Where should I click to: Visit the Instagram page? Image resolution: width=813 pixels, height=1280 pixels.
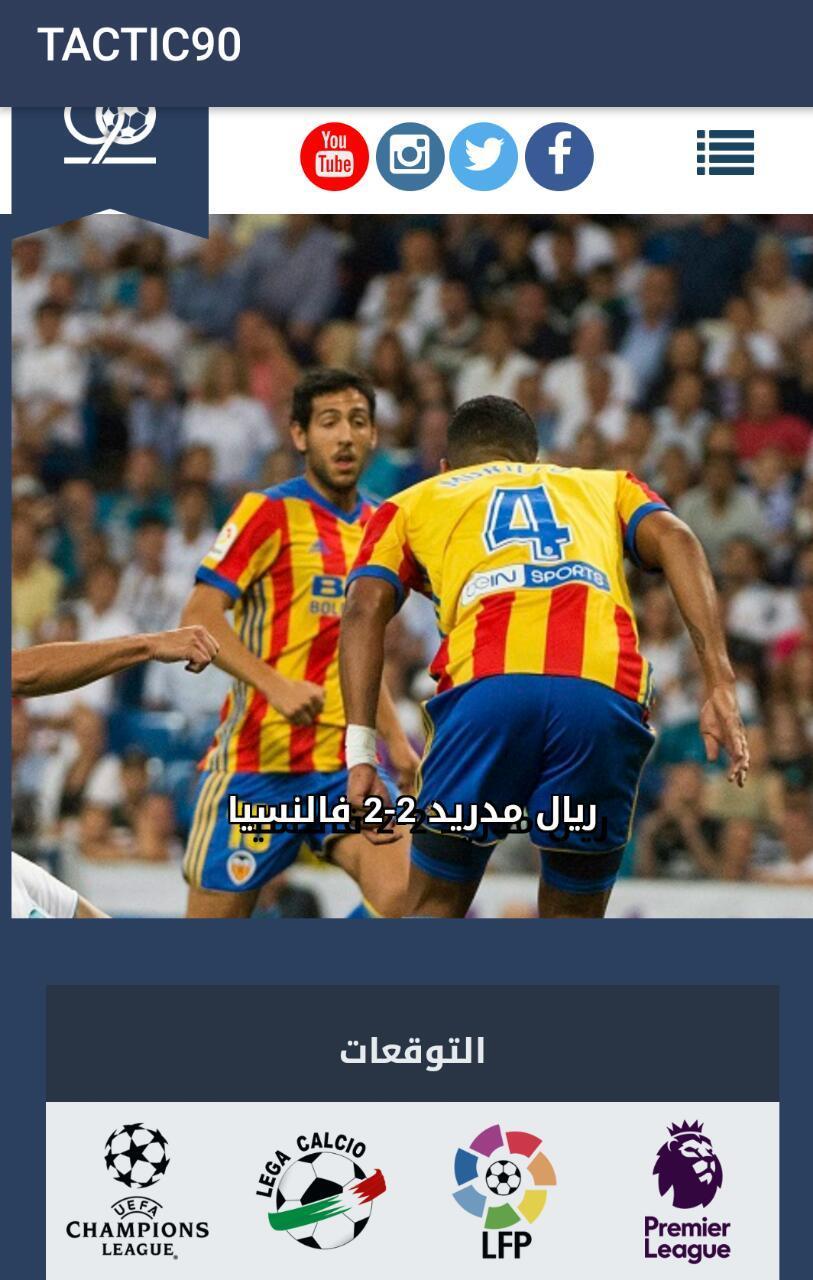click(x=409, y=157)
